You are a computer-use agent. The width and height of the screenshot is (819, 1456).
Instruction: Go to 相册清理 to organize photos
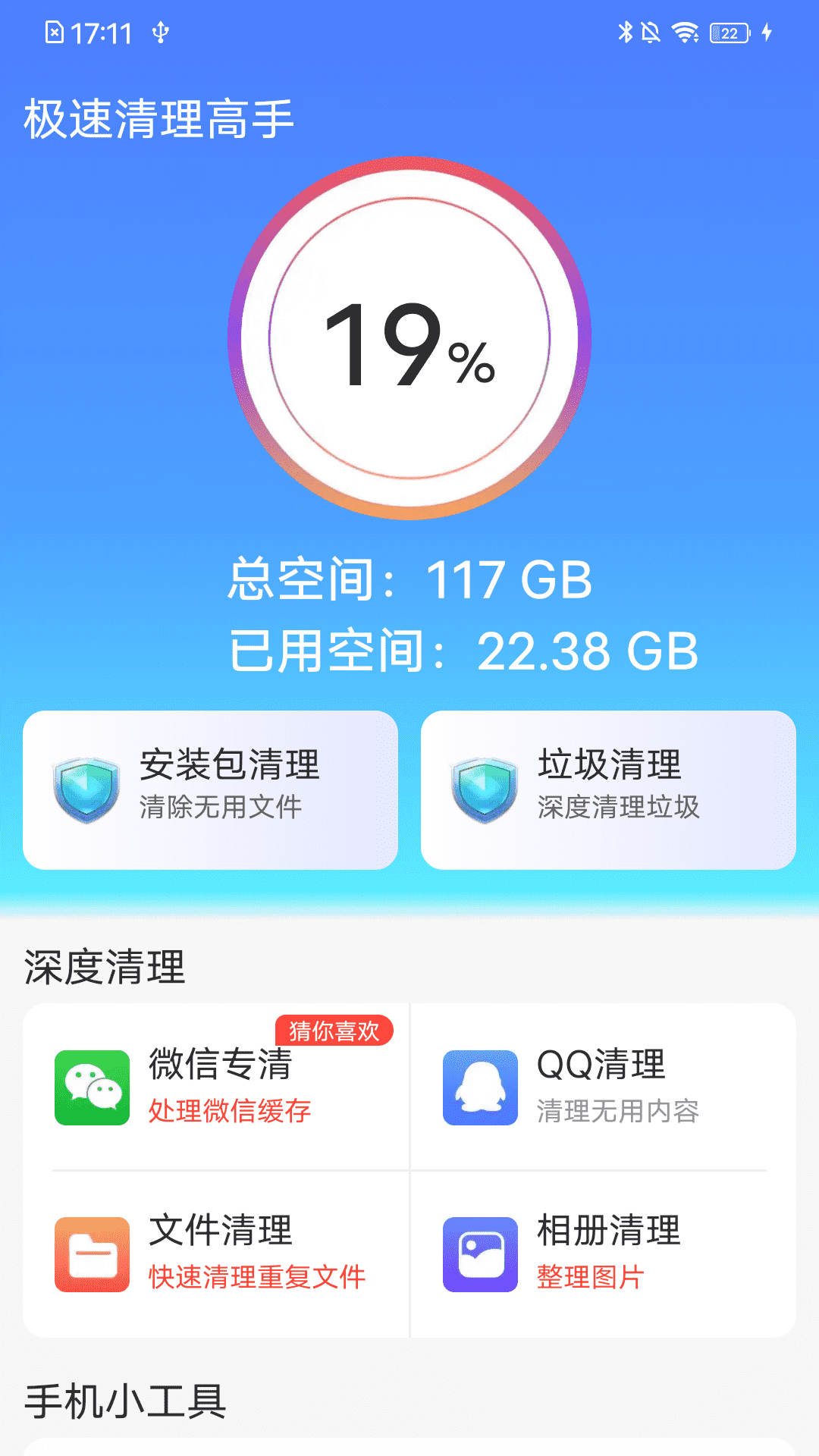point(603,1254)
